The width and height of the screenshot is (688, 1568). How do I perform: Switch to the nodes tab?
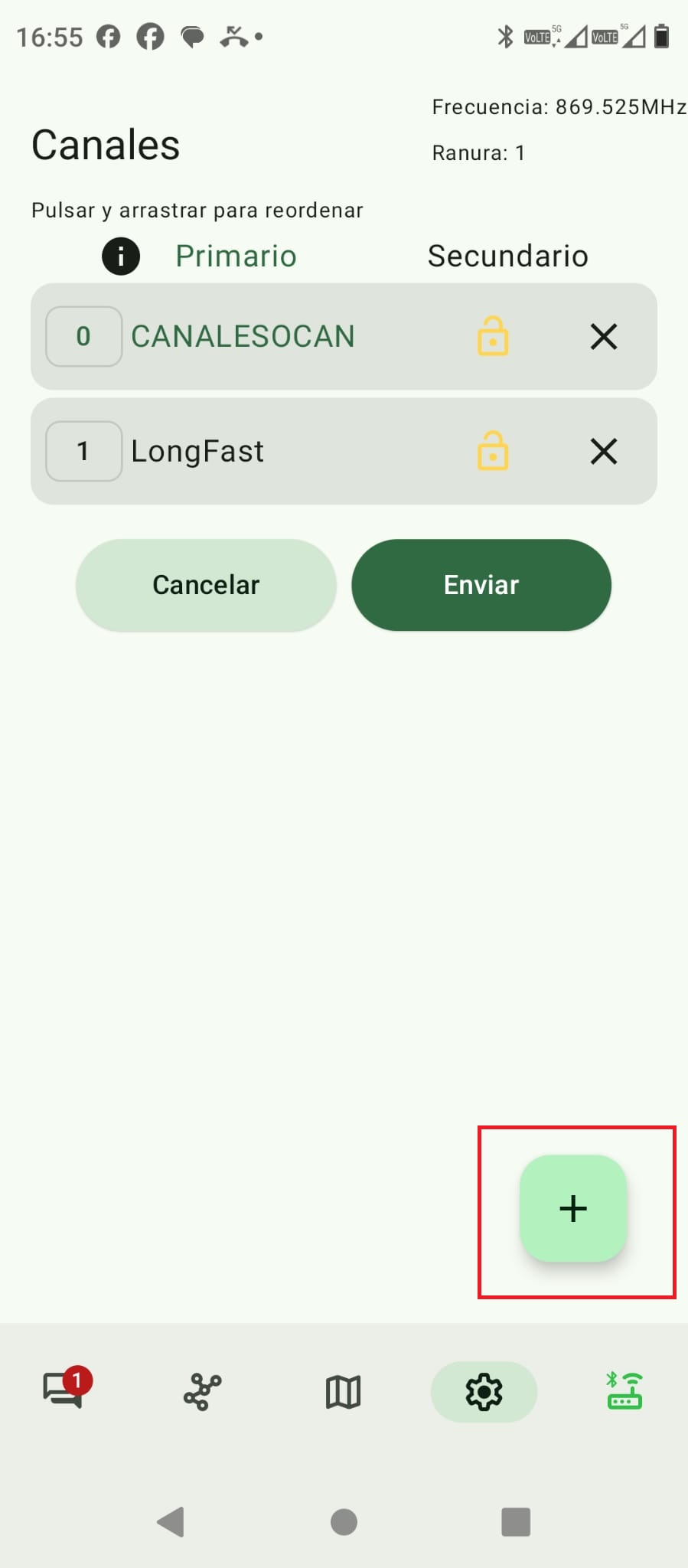coord(203,1391)
